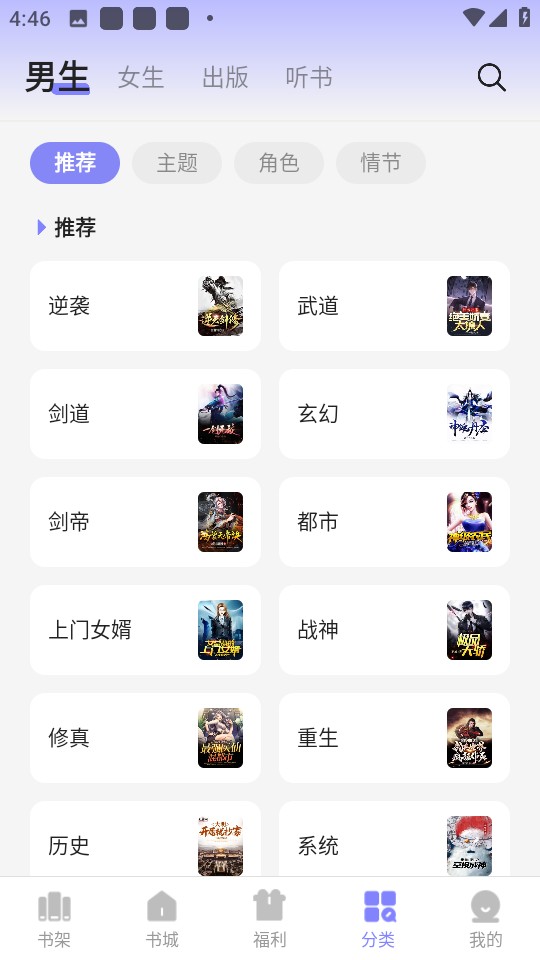Open the 逆袭 category card
This screenshot has height=960, width=540.
(145, 306)
